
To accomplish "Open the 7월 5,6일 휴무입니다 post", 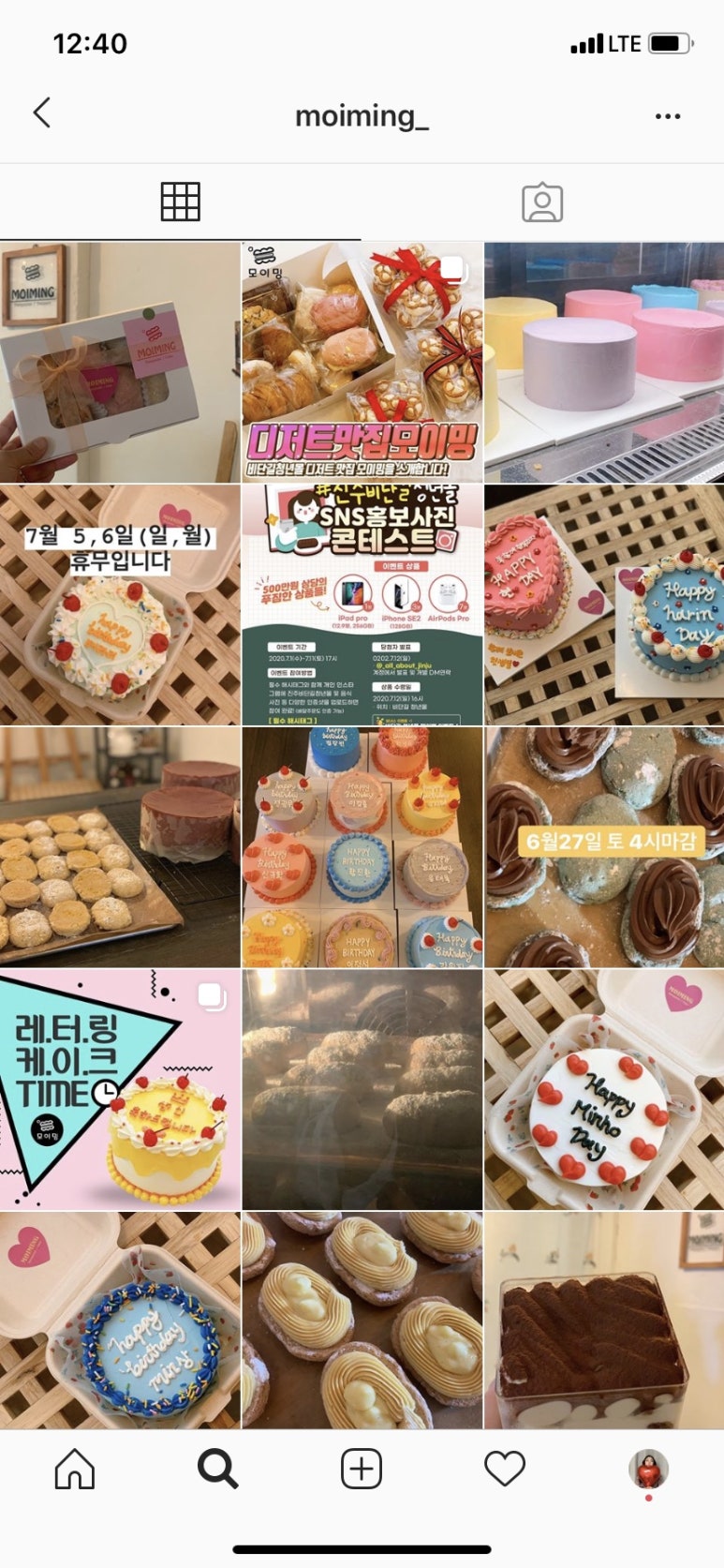I will tap(120, 605).
